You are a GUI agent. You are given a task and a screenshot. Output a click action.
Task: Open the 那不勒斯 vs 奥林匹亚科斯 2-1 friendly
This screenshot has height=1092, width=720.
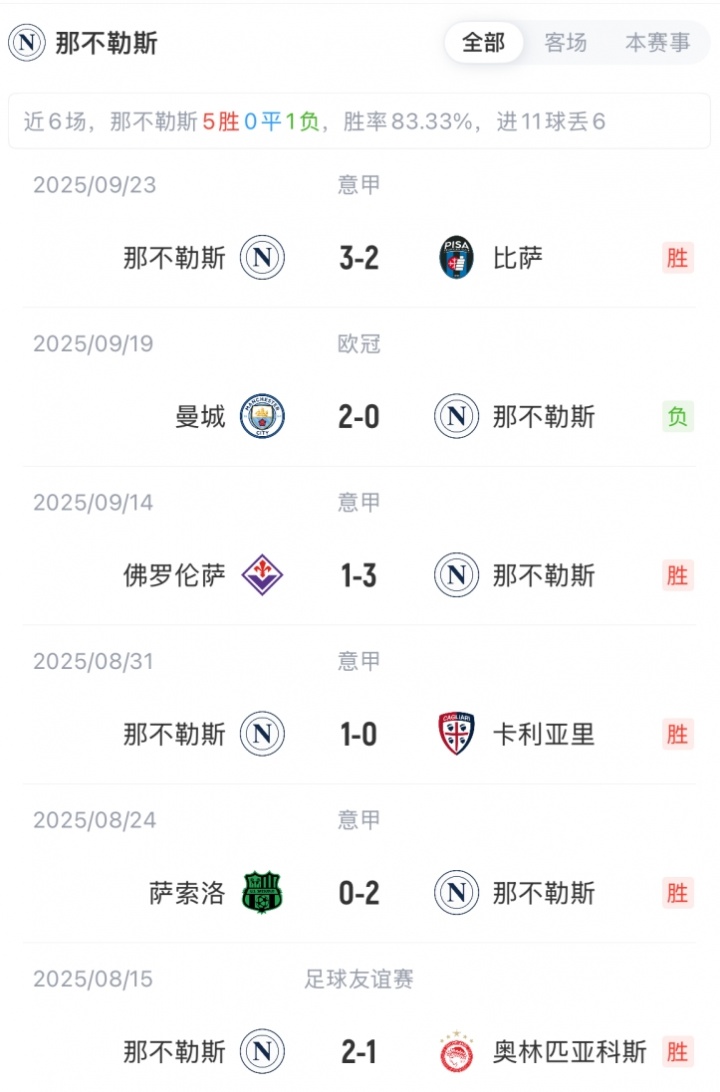coord(359,1052)
